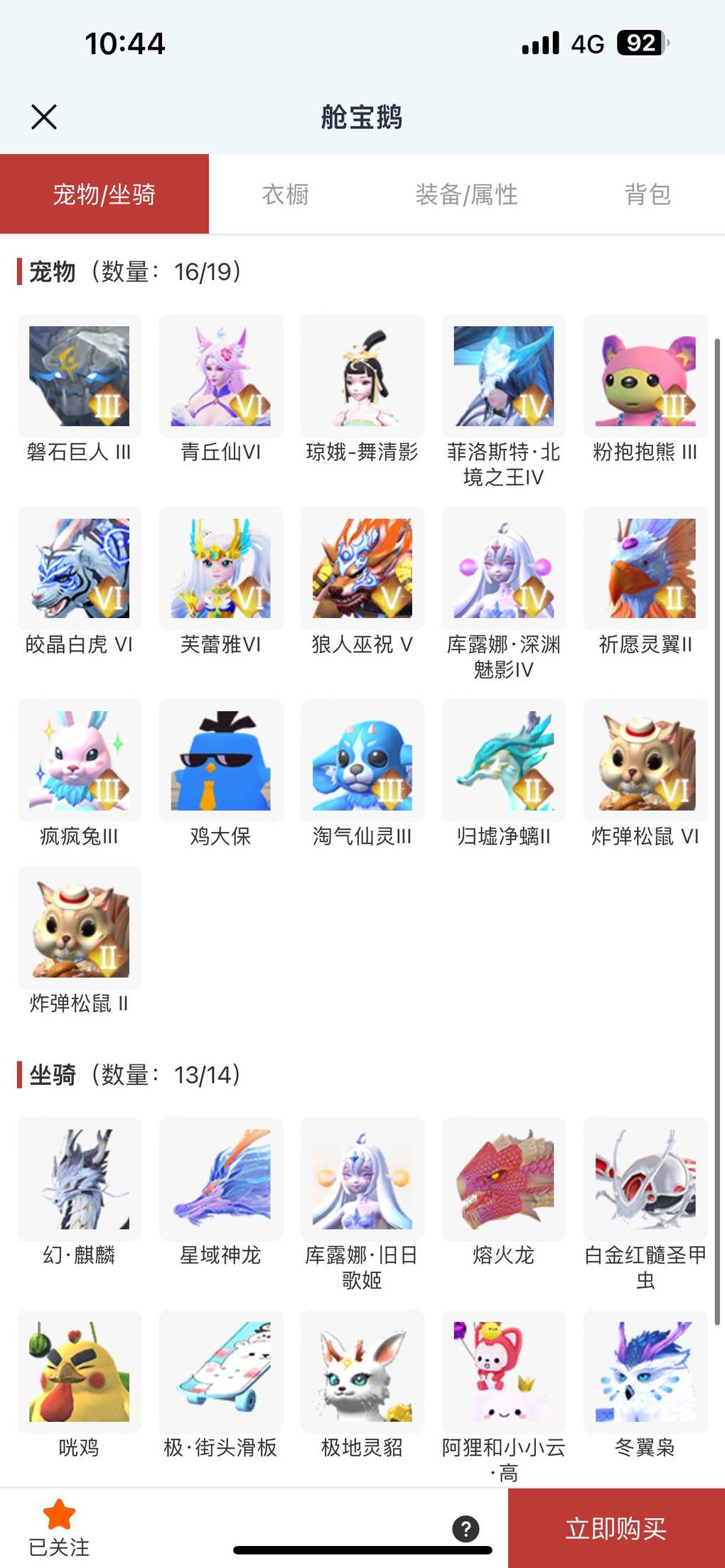Select the 星域神龙 mount
The width and height of the screenshot is (725, 1568).
[221, 1179]
